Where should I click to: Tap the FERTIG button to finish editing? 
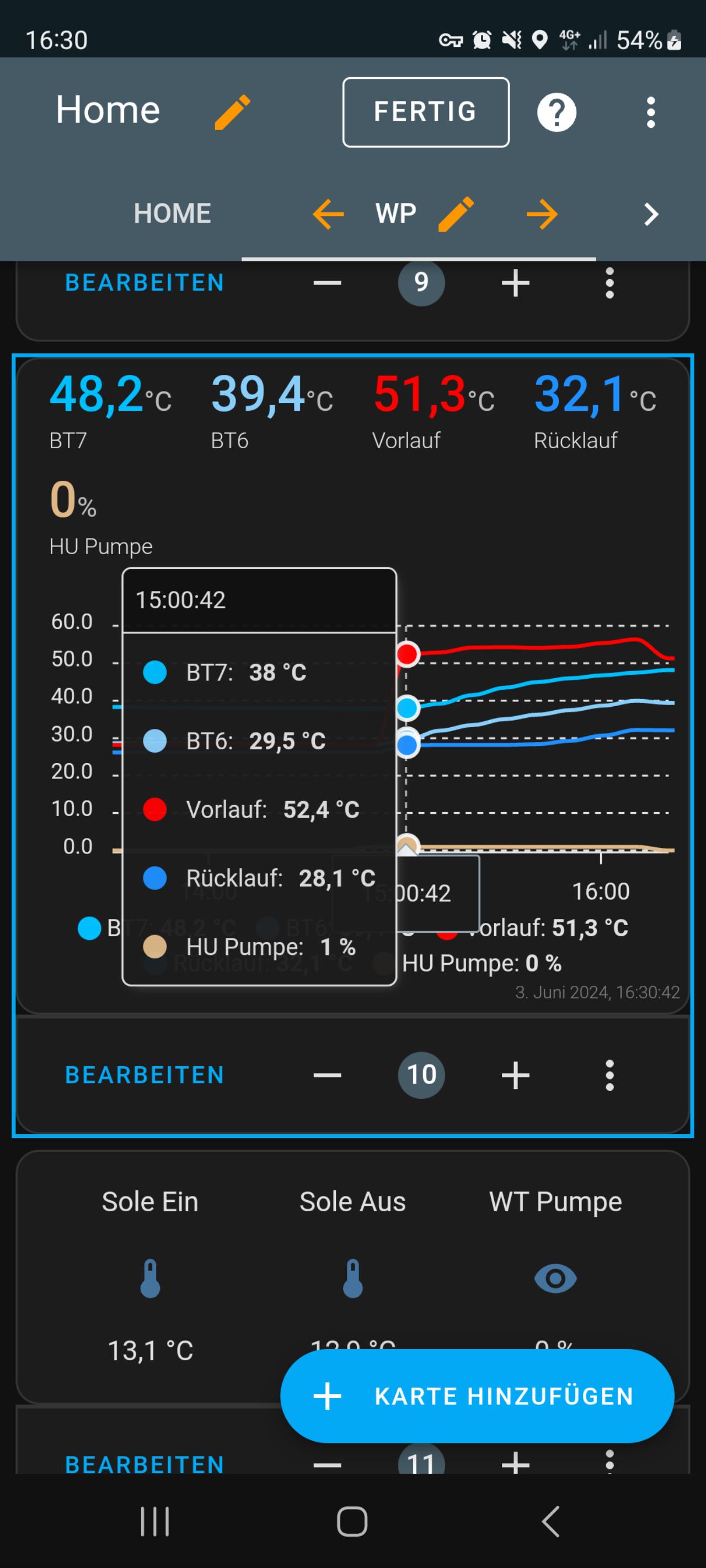(x=426, y=112)
